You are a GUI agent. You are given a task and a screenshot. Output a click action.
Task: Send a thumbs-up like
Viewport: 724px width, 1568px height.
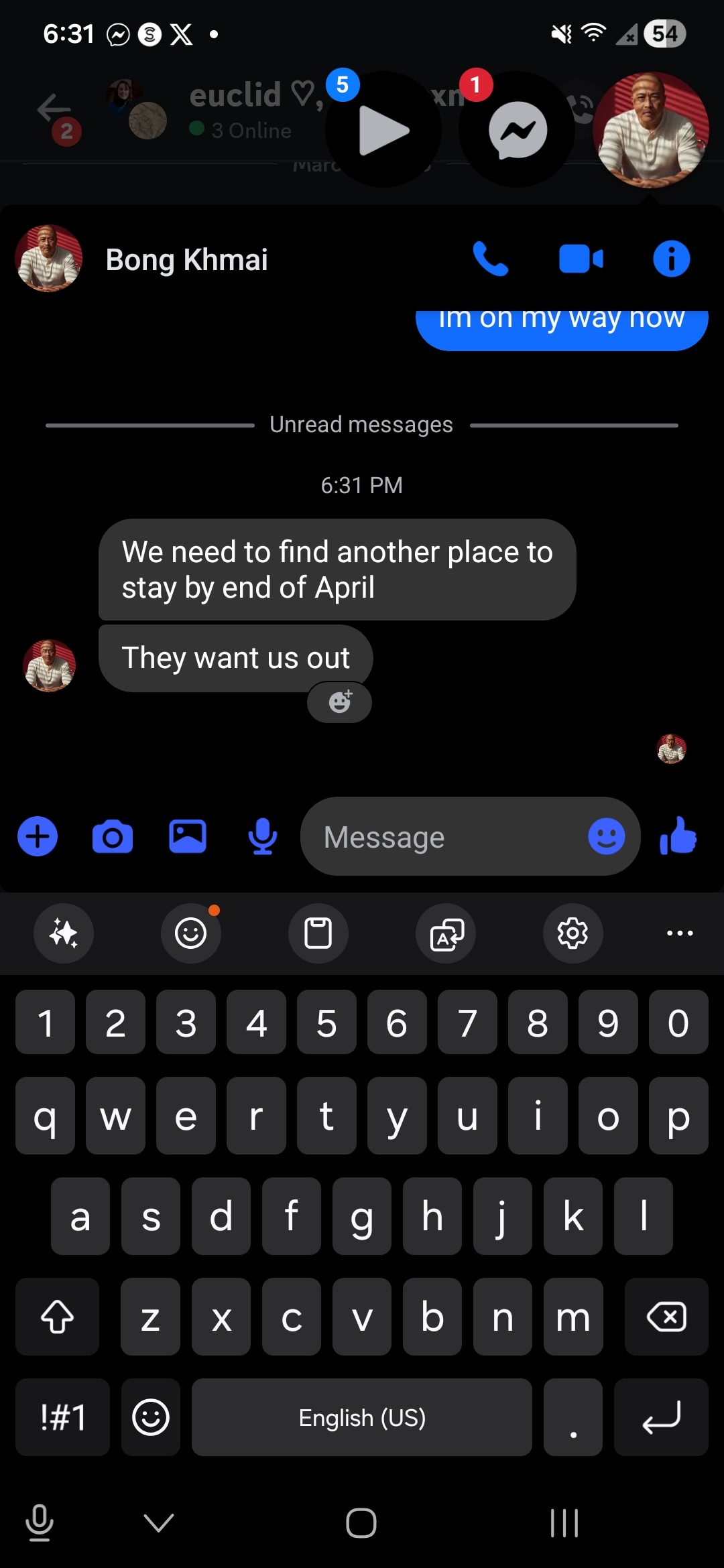678,837
